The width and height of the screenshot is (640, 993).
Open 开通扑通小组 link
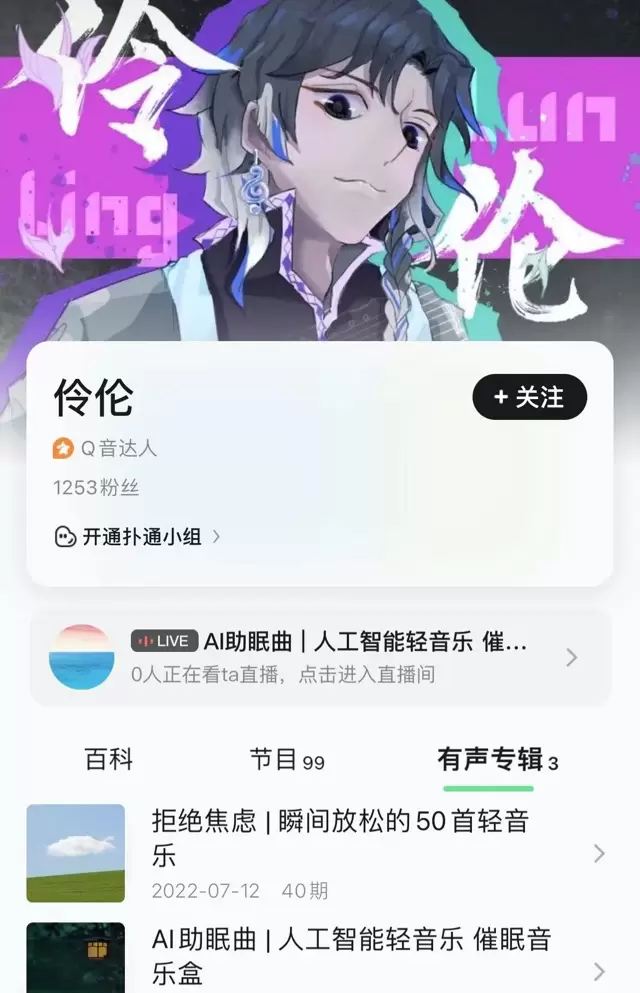(137, 537)
